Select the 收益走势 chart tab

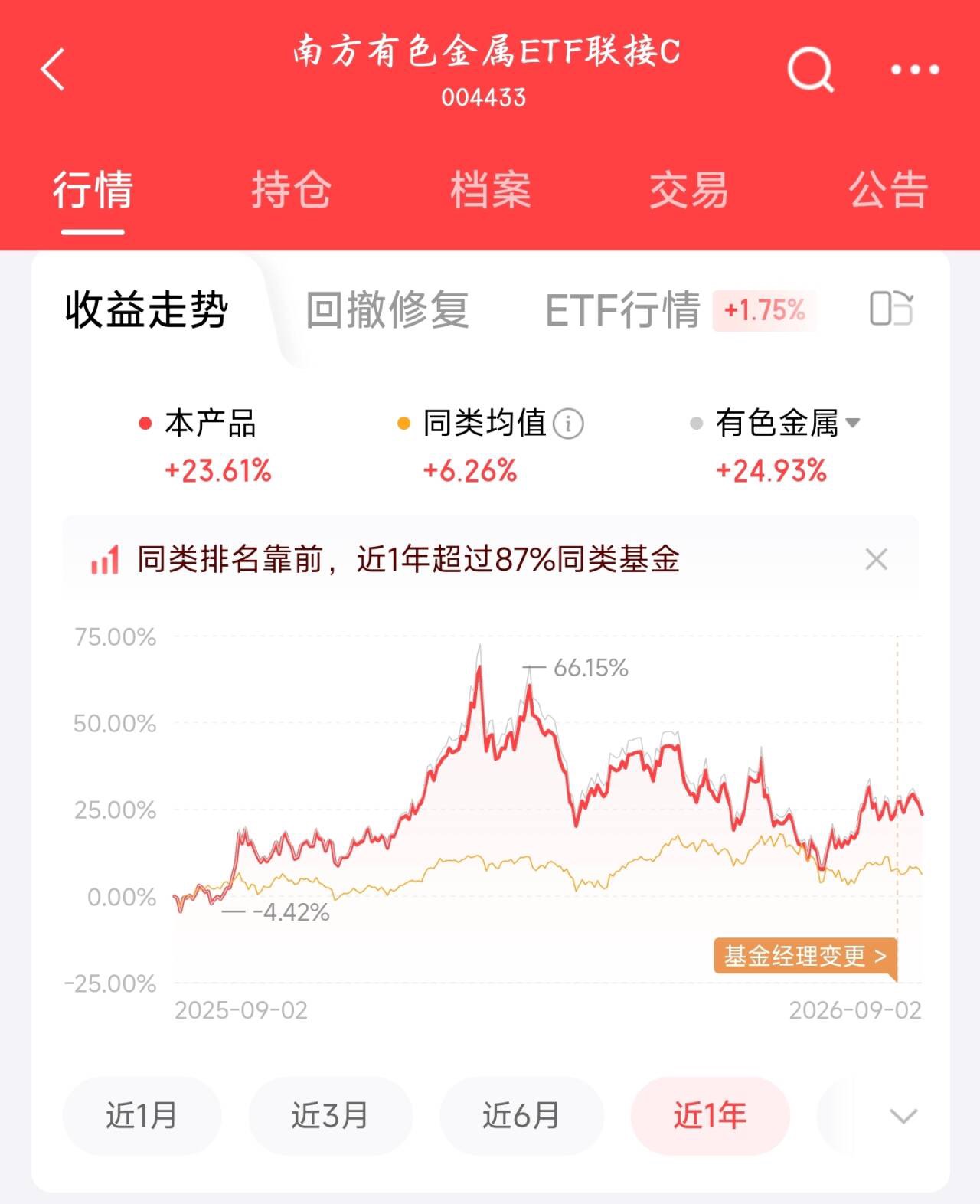pos(147,310)
